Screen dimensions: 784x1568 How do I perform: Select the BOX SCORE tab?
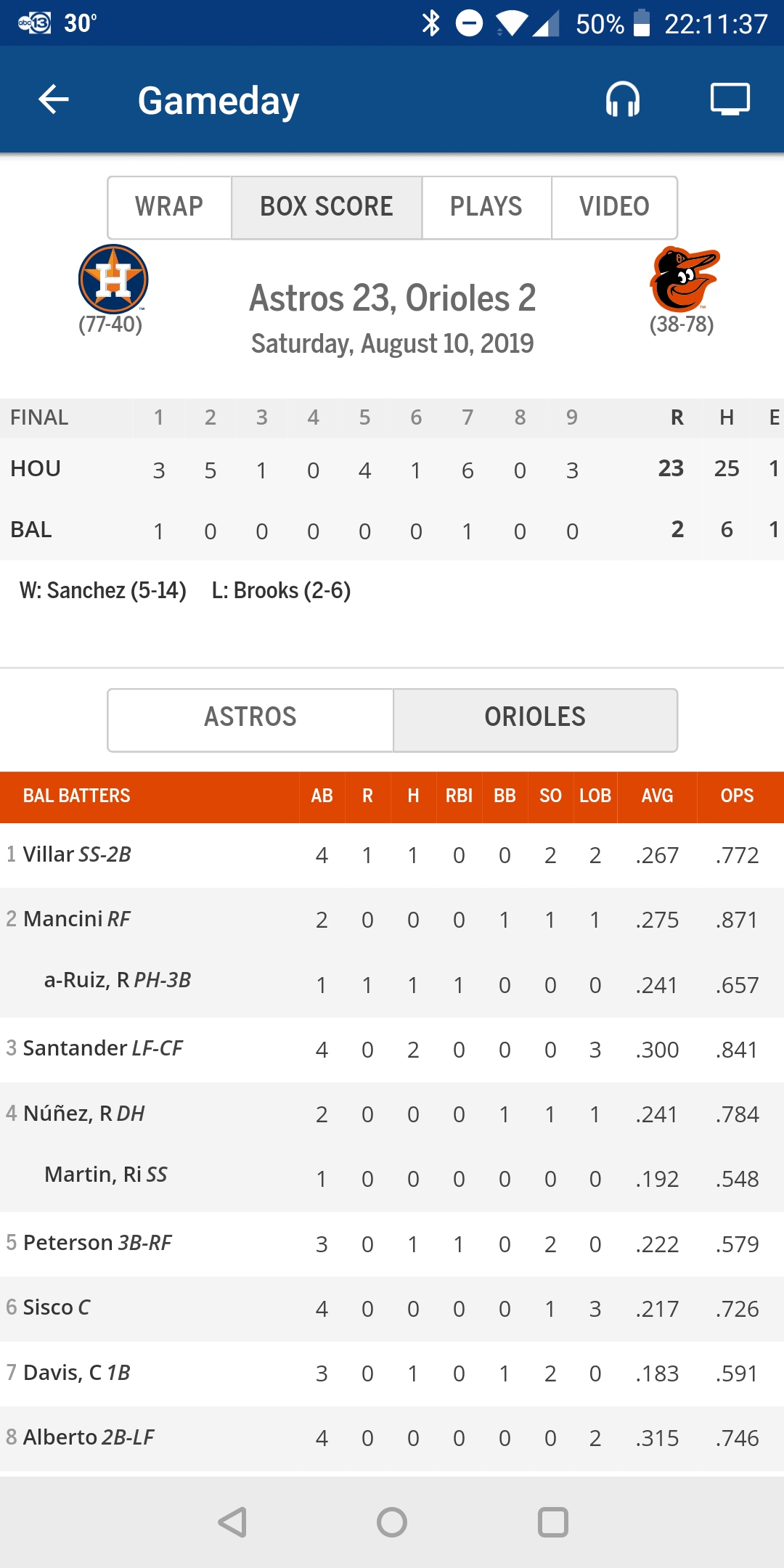click(327, 207)
